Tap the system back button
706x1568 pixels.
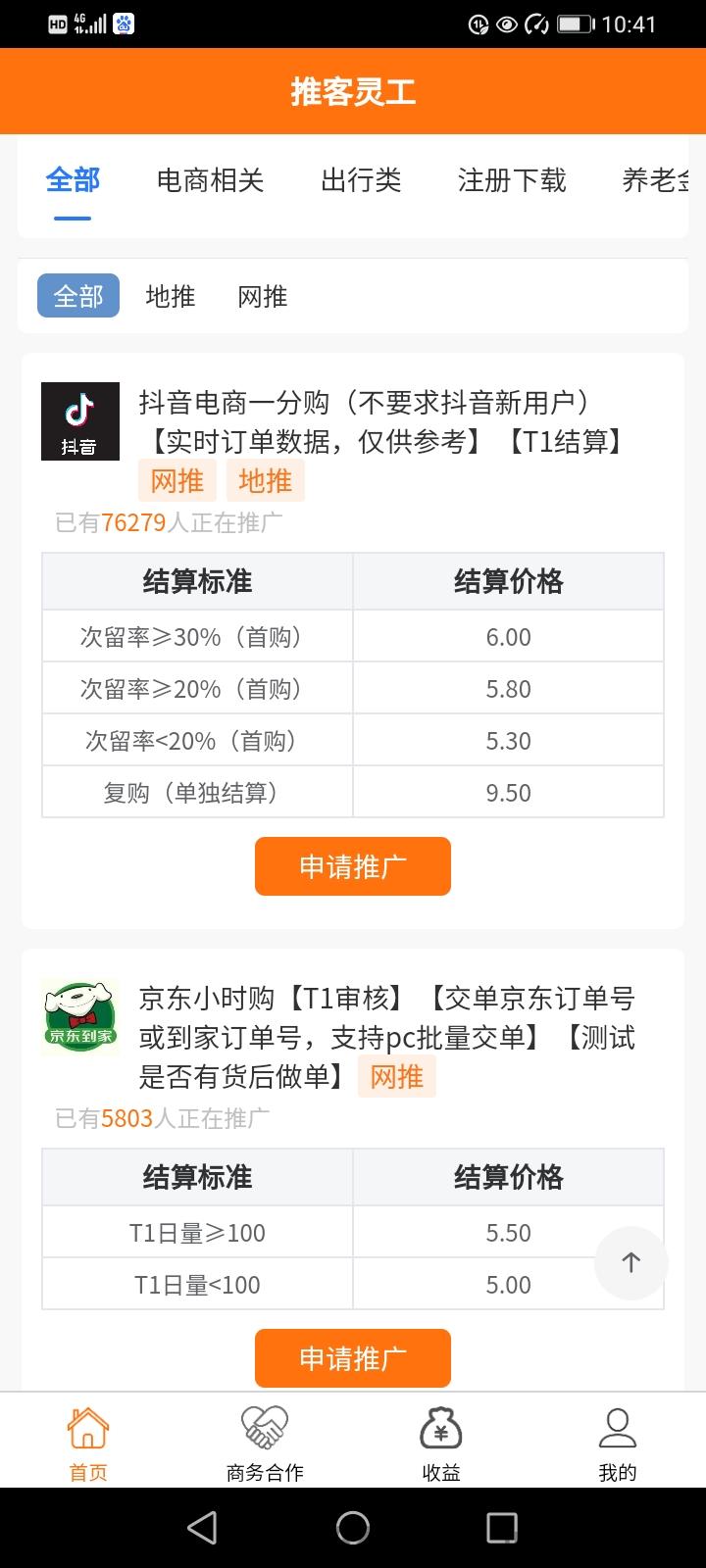(x=202, y=1528)
